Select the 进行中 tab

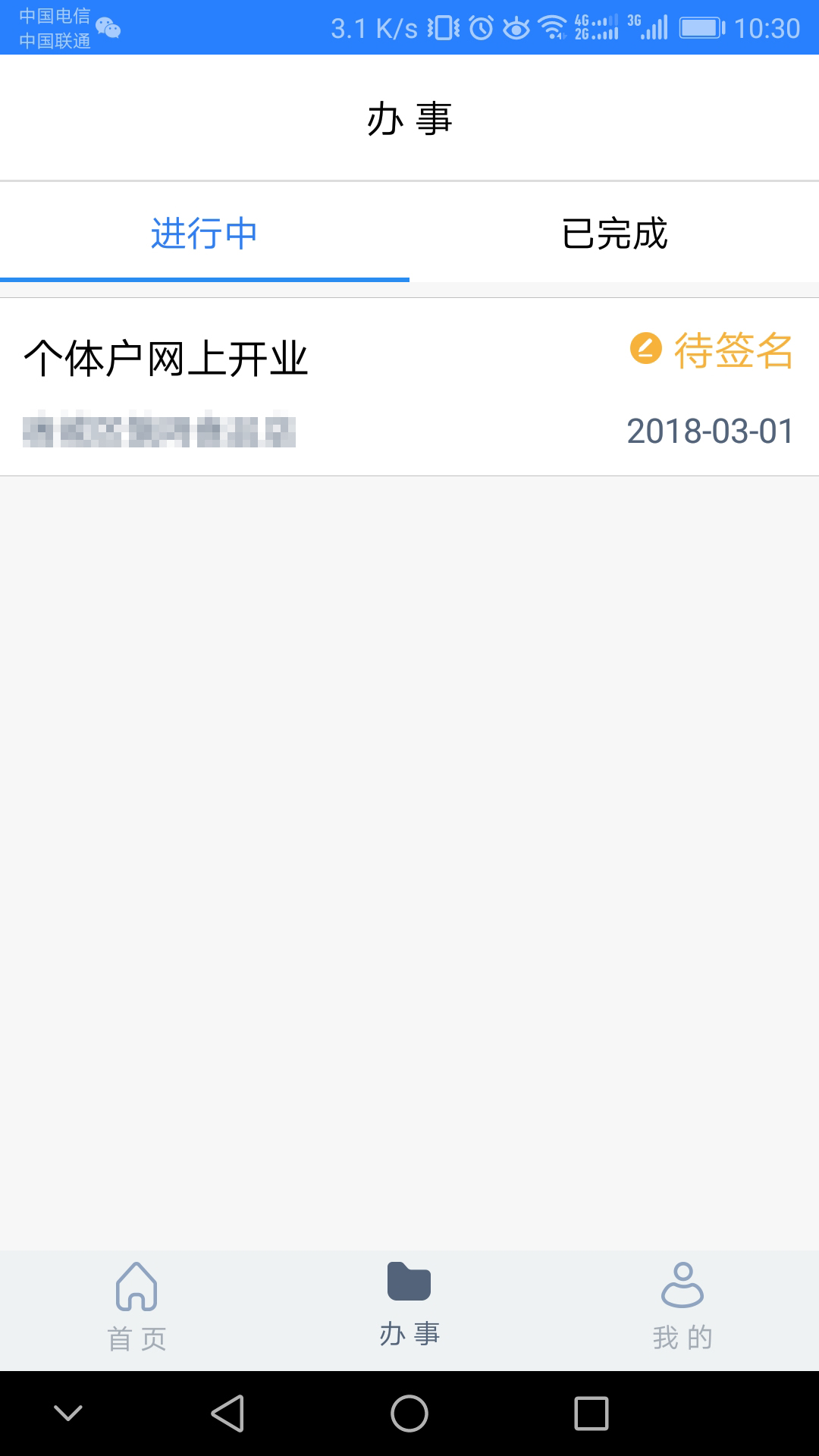click(203, 233)
